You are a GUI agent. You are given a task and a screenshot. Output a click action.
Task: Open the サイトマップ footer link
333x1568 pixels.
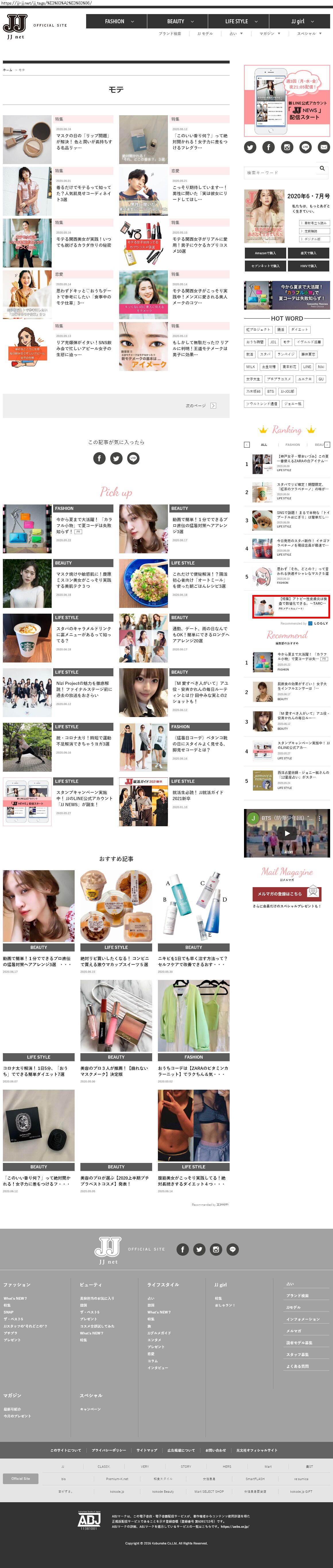coord(147,1450)
